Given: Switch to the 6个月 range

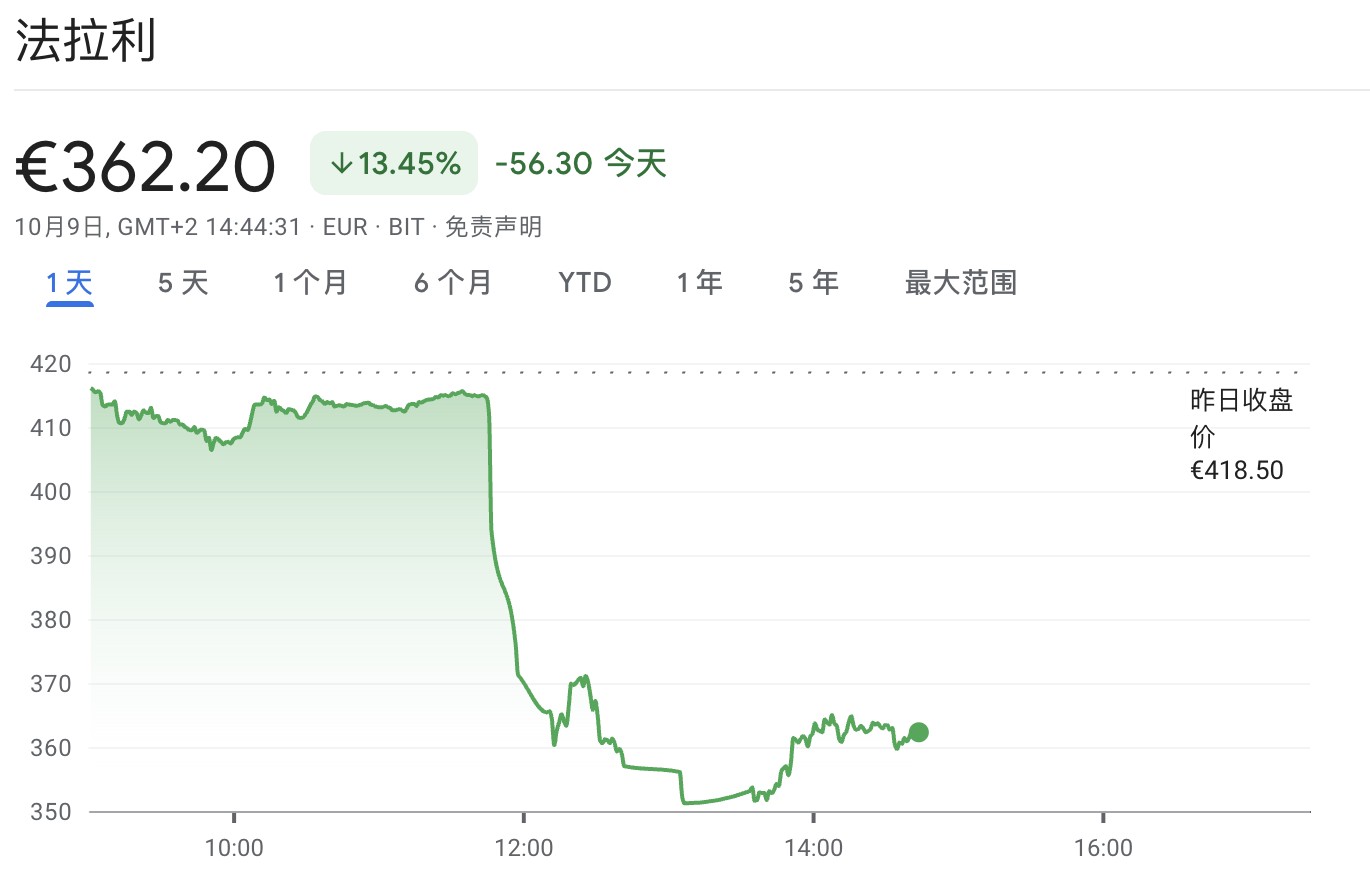Looking at the screenshot, I should coord(453,283).
